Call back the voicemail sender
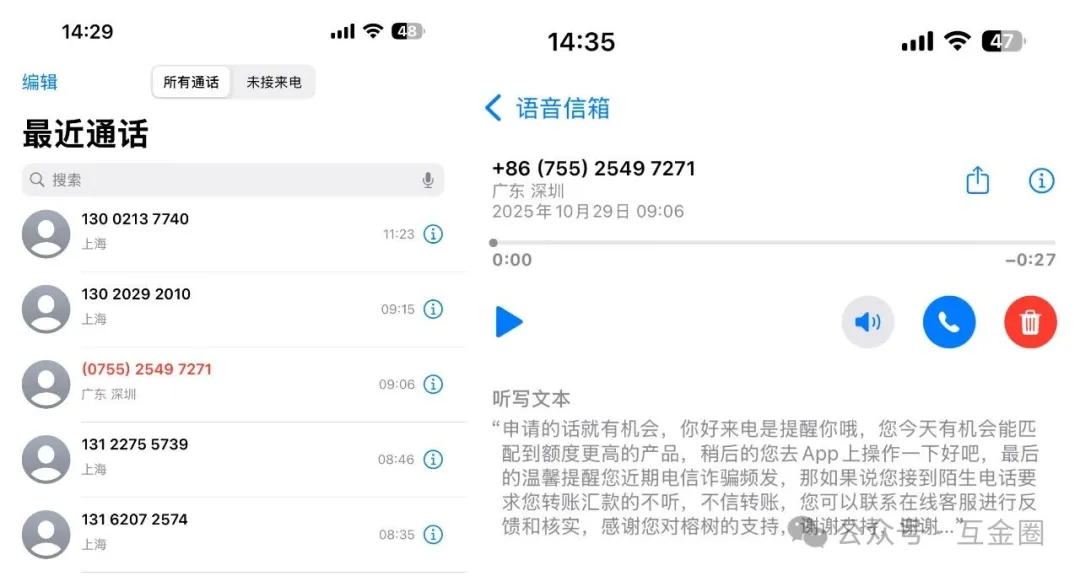 tap(949, 322)
